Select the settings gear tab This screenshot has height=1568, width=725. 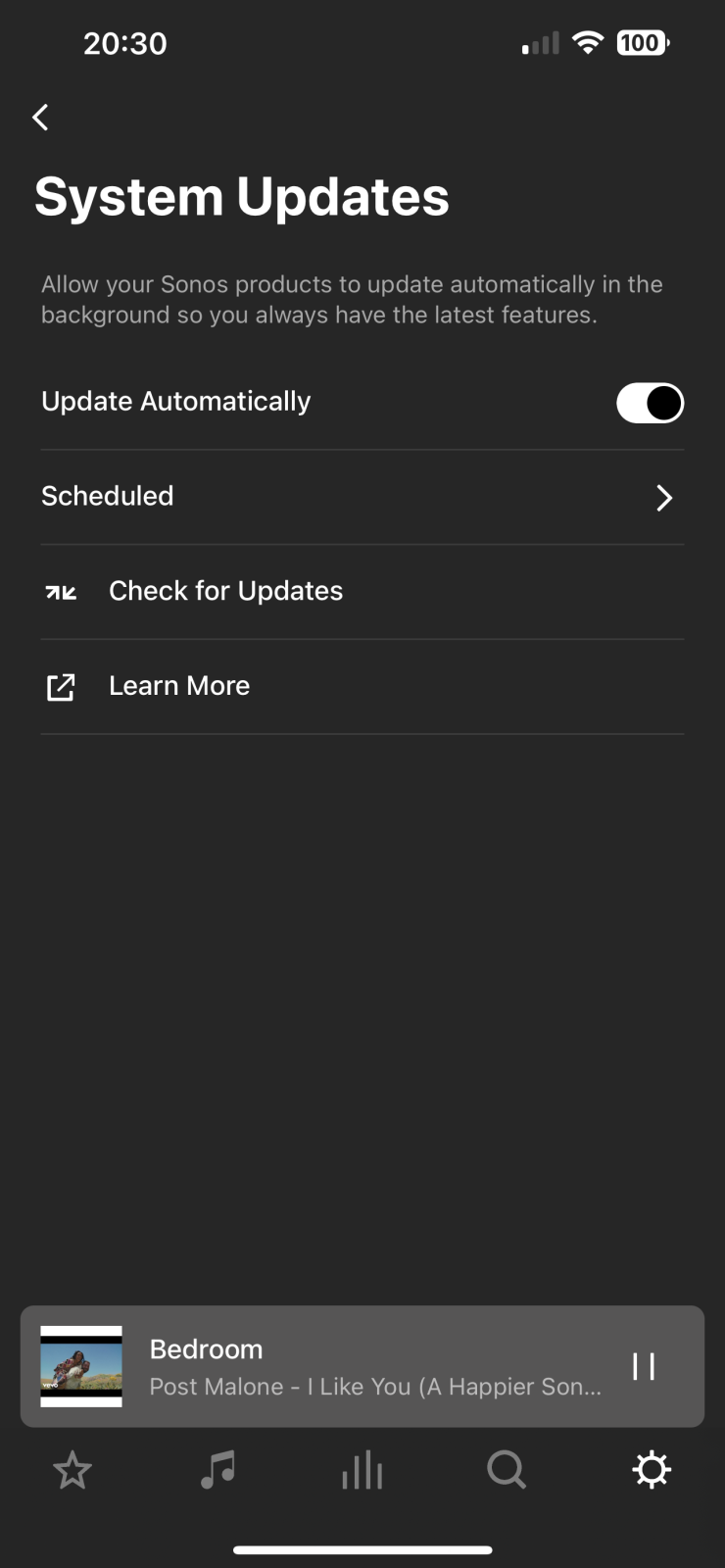652,1470
